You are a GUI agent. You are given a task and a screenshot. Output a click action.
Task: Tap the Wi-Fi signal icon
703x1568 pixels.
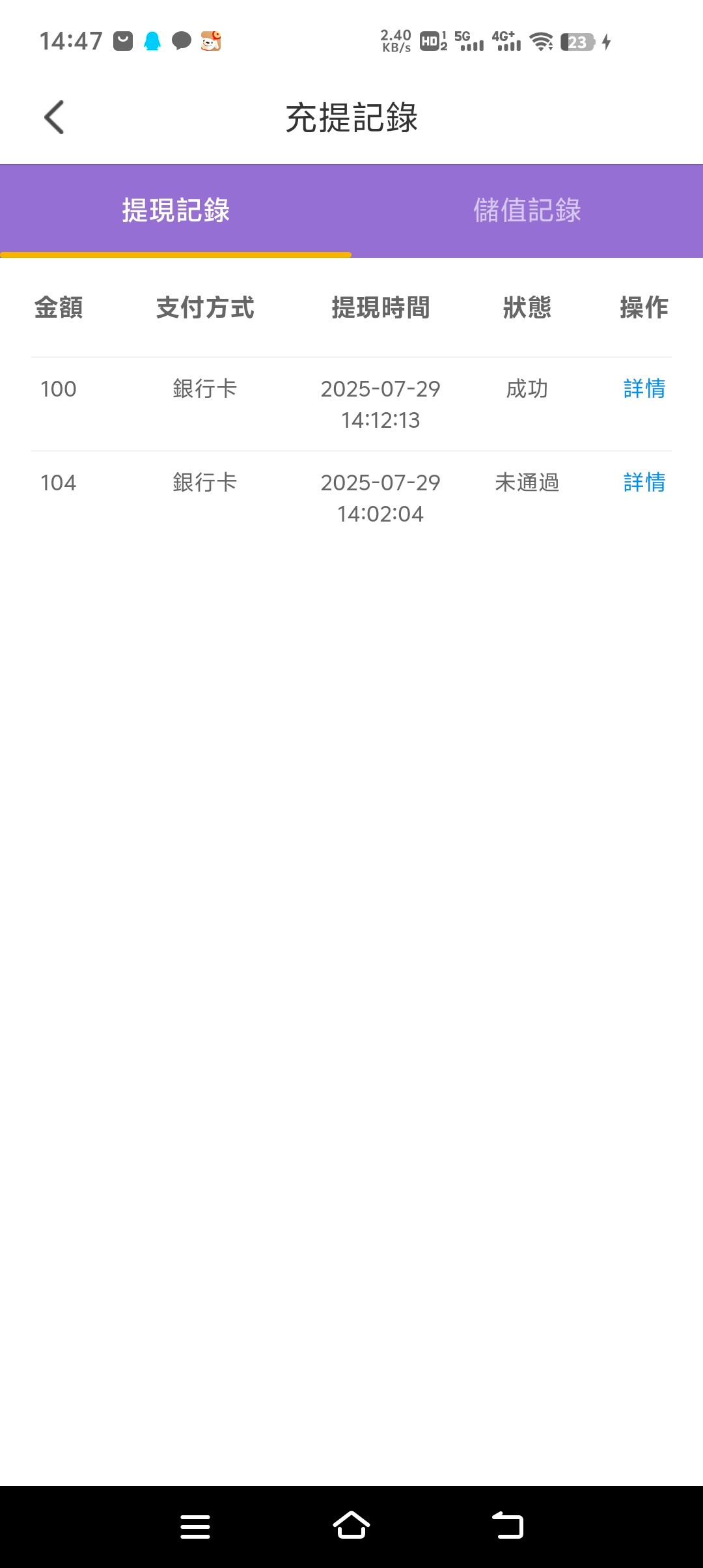(x=543, y=42)
